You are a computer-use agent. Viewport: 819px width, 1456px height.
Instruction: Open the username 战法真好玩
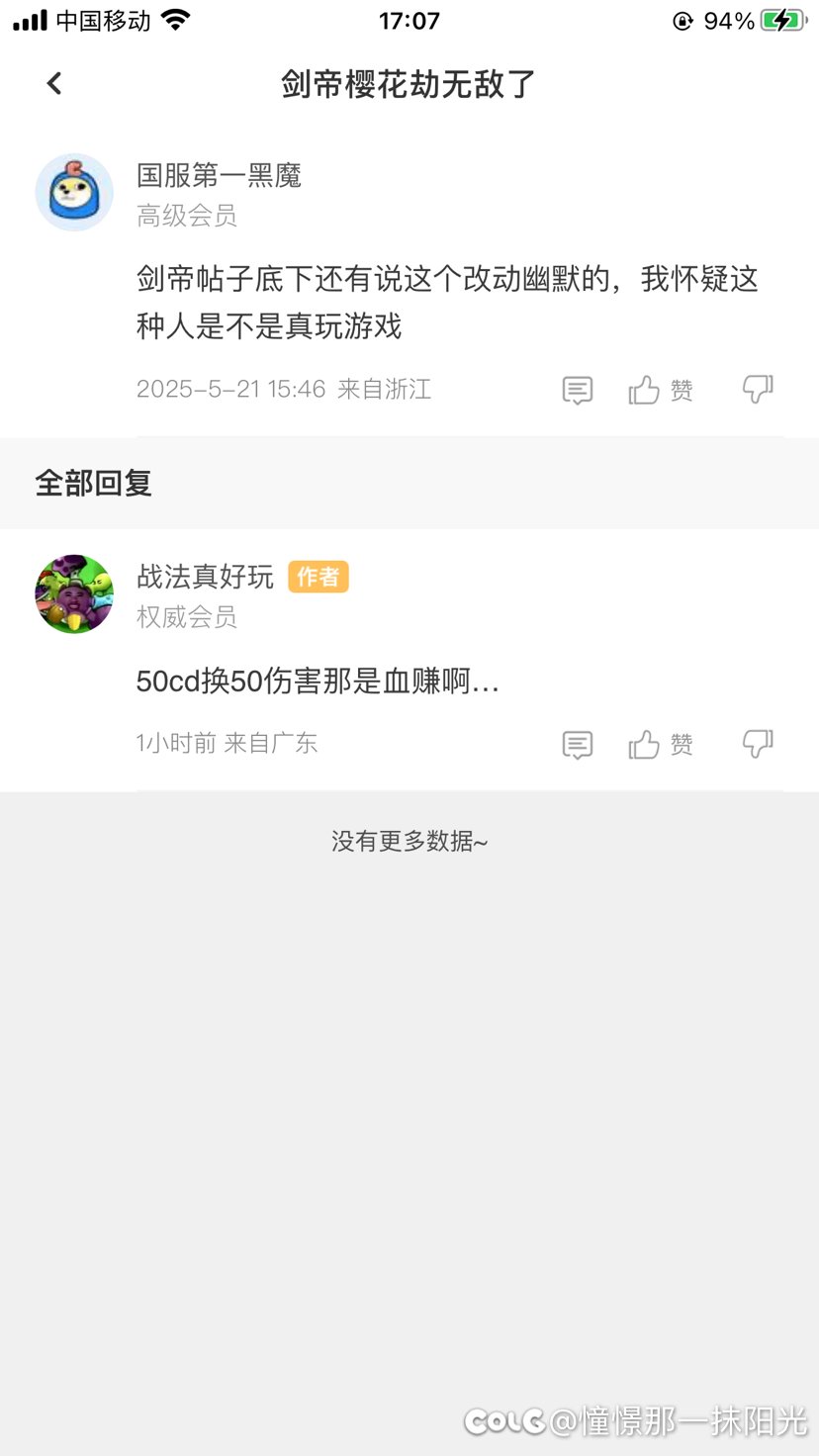pos(205,577)
